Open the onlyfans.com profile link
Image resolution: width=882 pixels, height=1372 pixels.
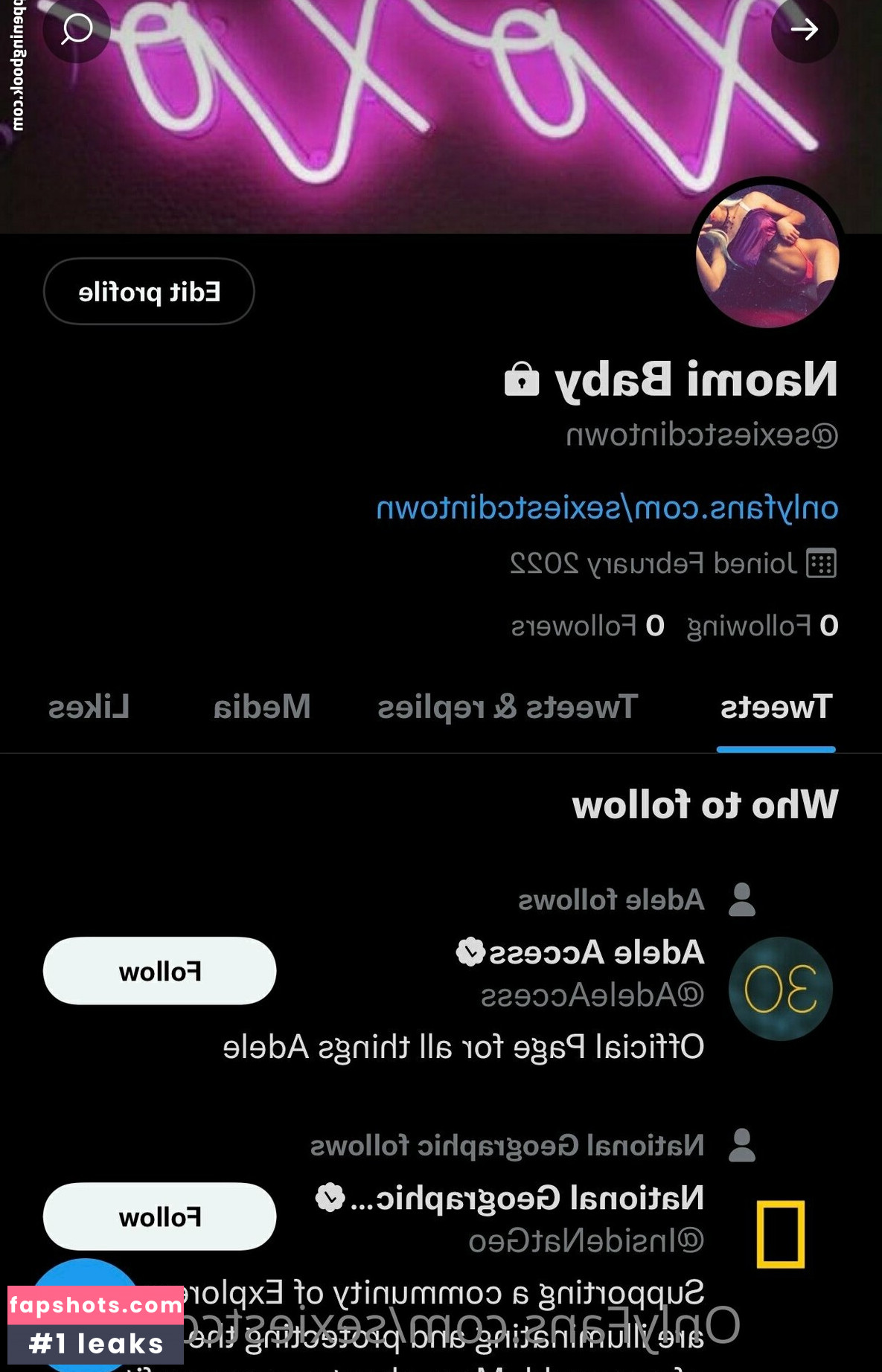click(607, 508)
